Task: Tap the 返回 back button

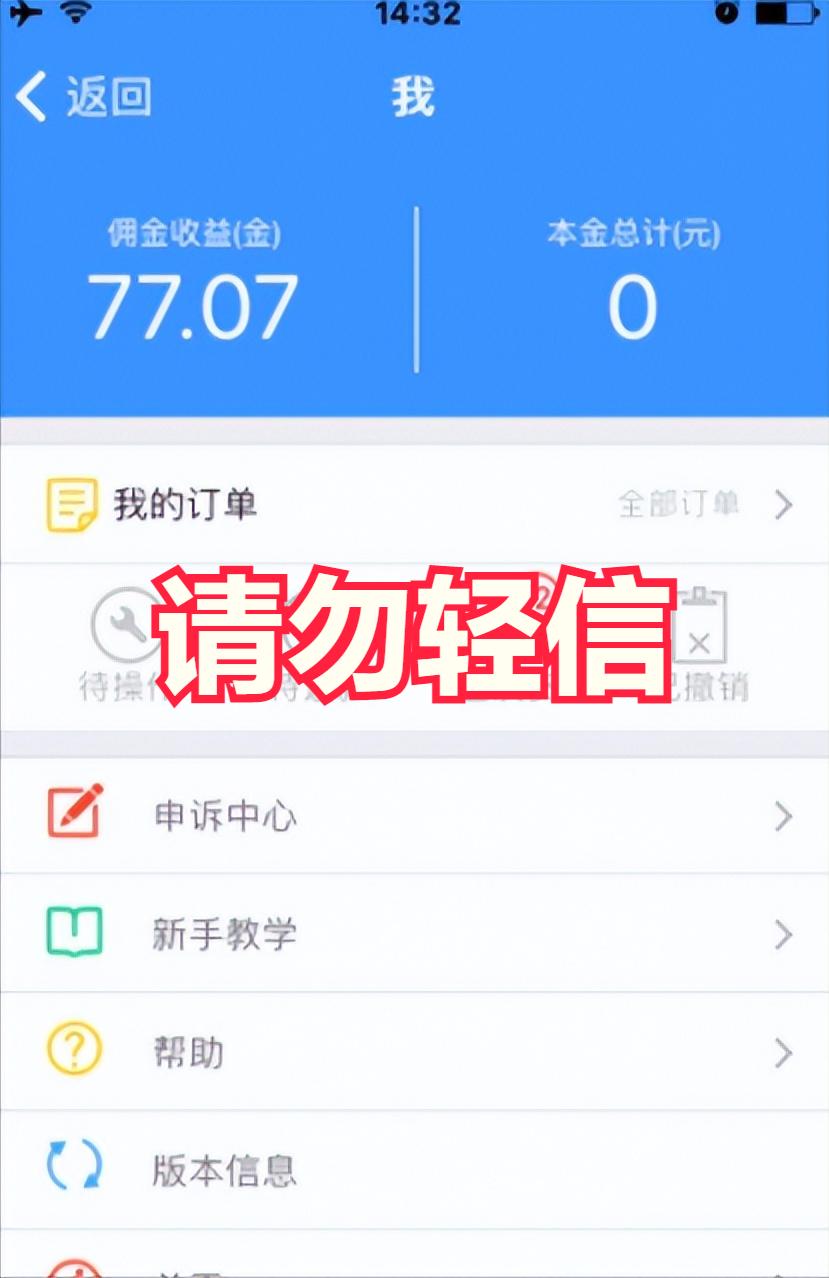Action: pos(85,95)
